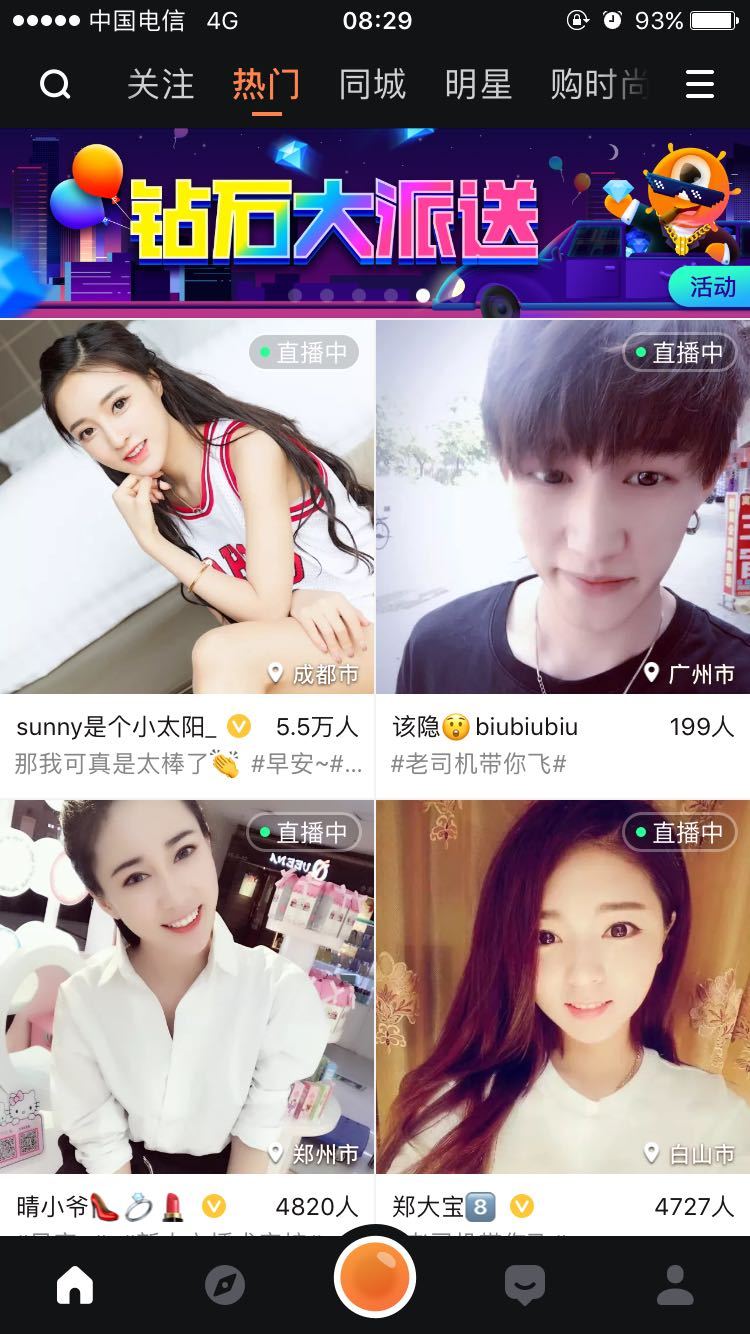Viewport: 750px width, 1334px height.
Task: Go to the 购时尚 tab
Action: [598, 85]
